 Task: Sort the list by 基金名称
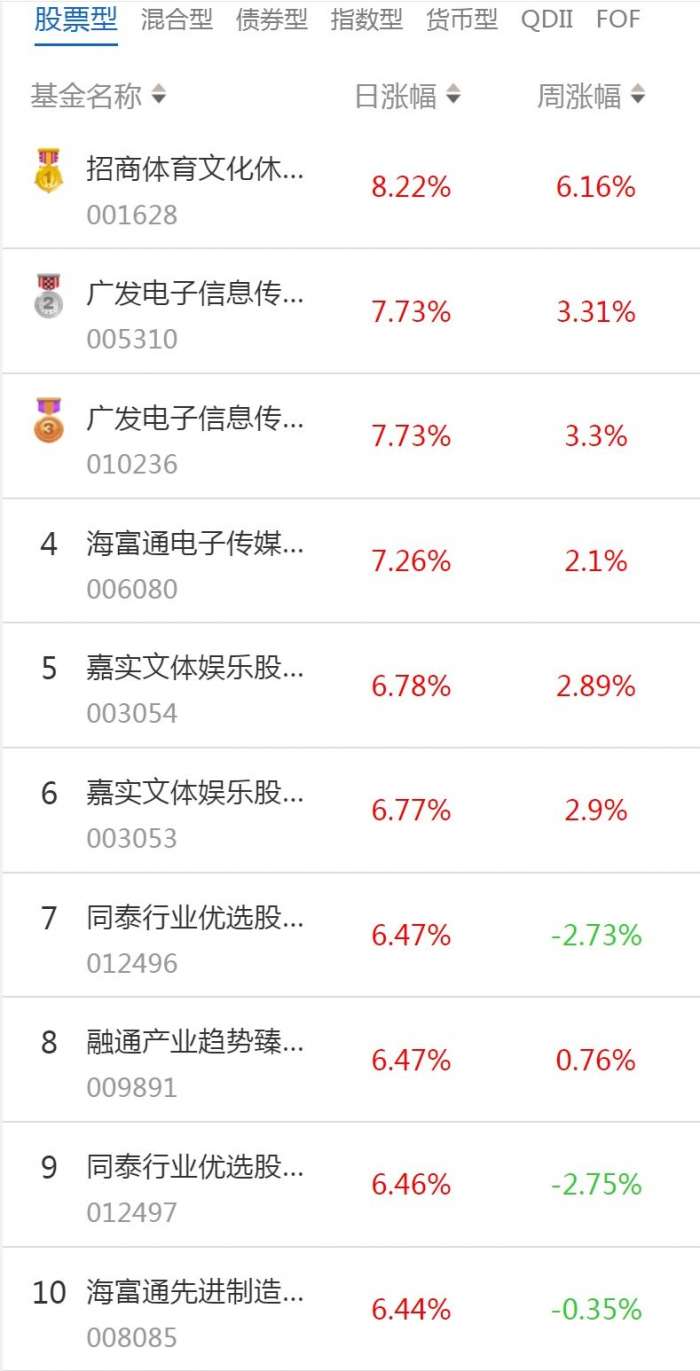click(98, 96)
